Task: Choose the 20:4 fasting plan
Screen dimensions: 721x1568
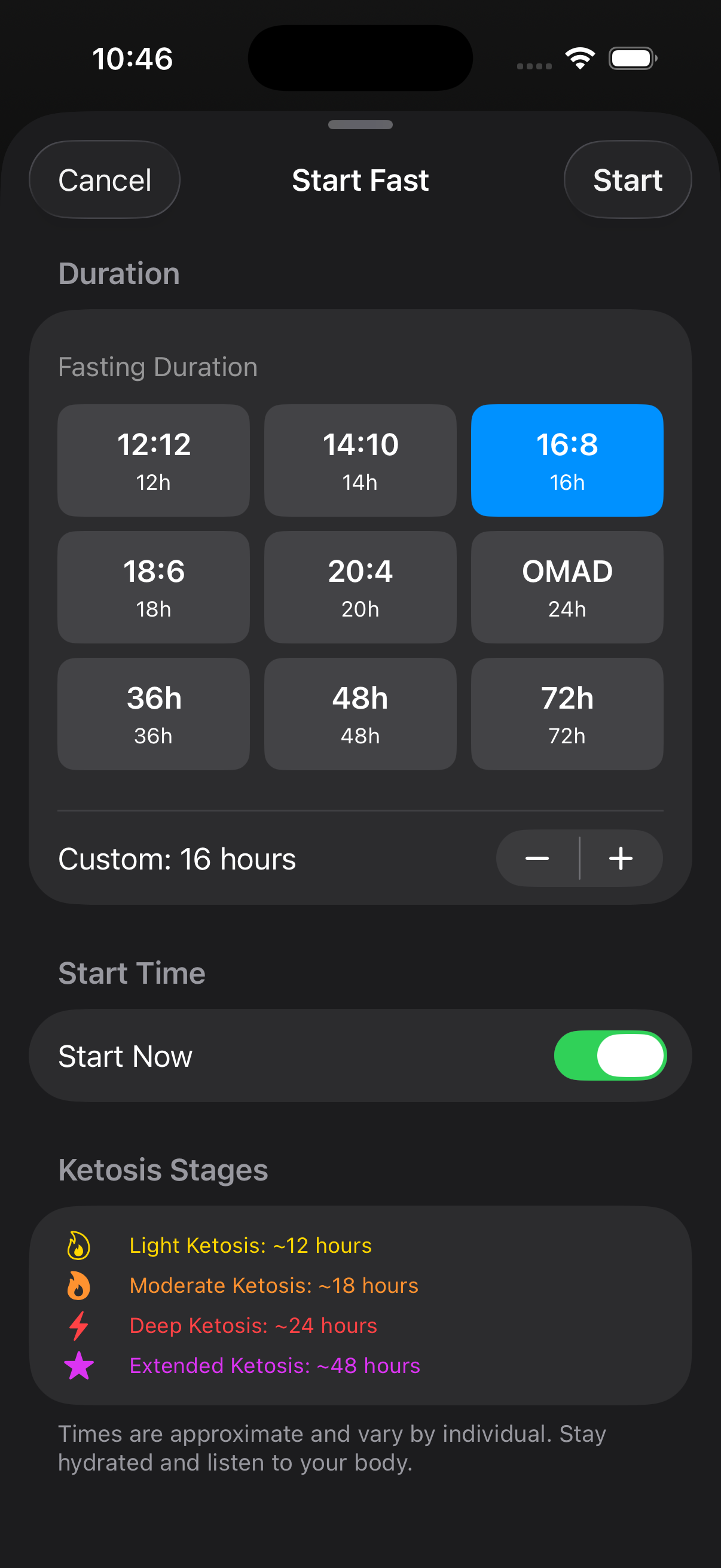Action: coord(360,587)
